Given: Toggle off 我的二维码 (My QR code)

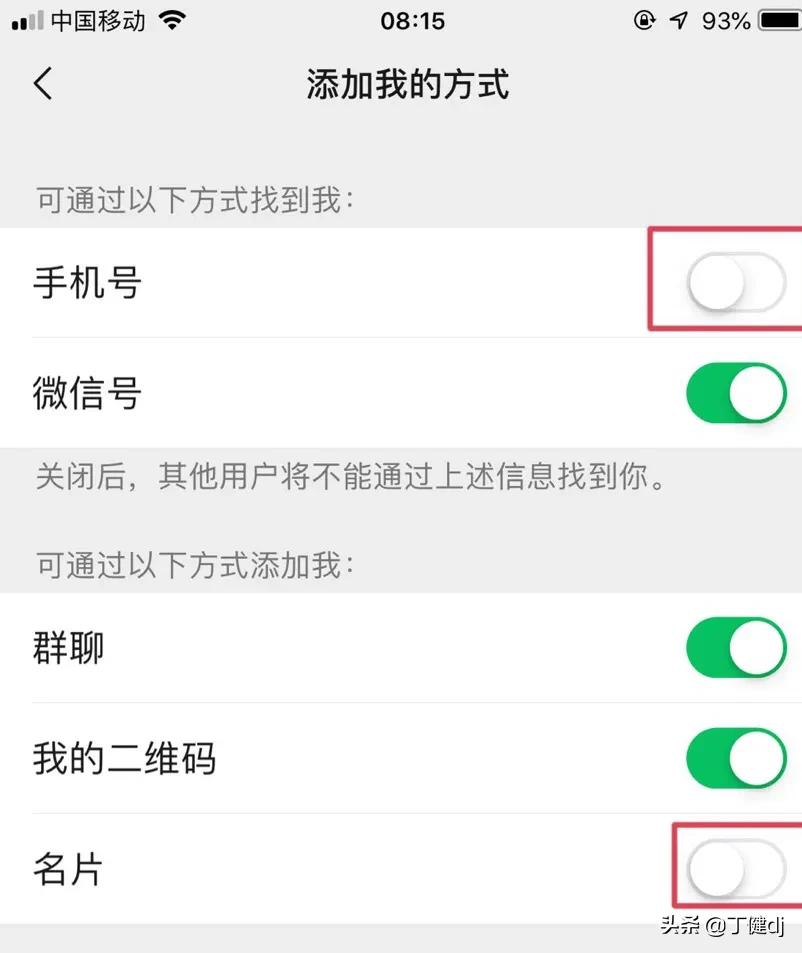Looking at the screenshot, I should click(735, 759).
